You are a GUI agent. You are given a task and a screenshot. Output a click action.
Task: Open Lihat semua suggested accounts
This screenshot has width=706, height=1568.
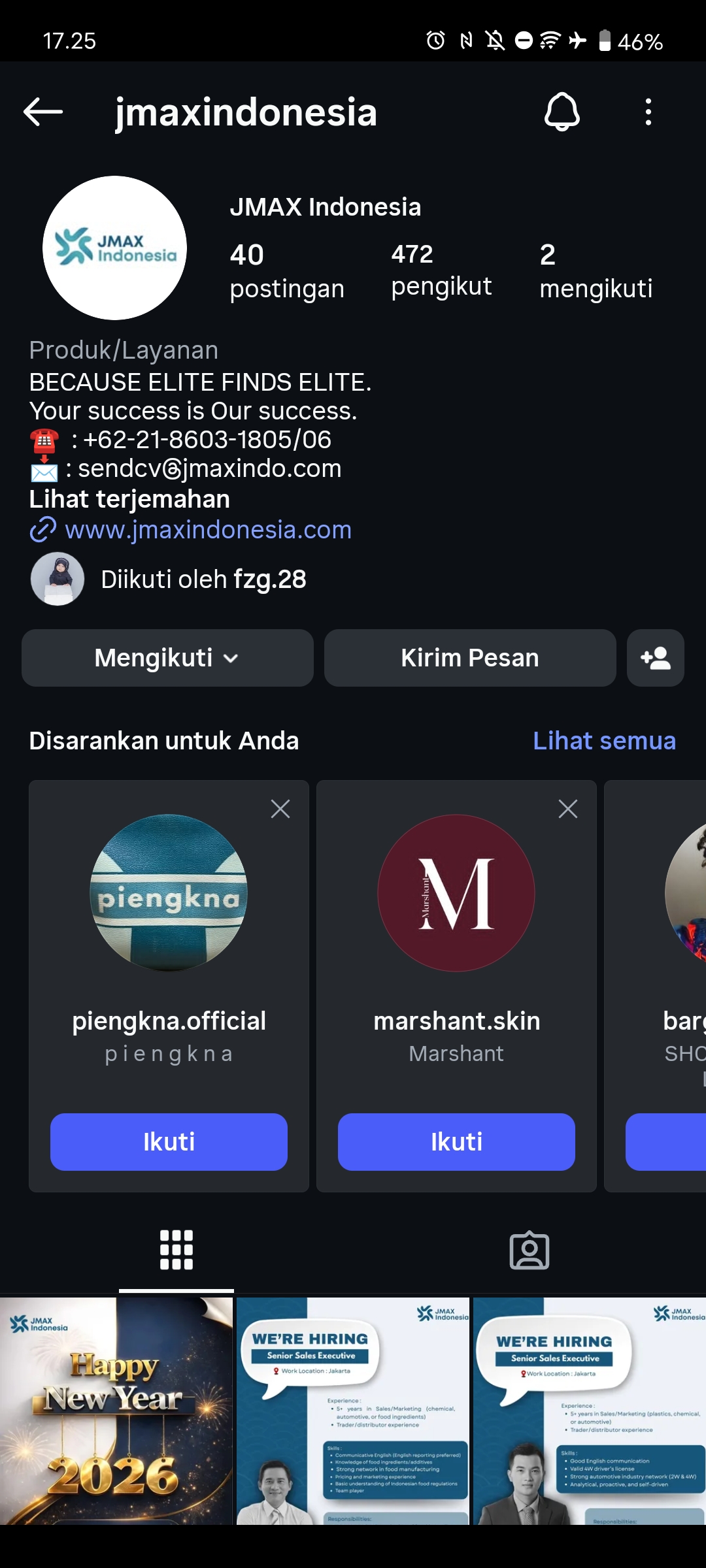604,741
